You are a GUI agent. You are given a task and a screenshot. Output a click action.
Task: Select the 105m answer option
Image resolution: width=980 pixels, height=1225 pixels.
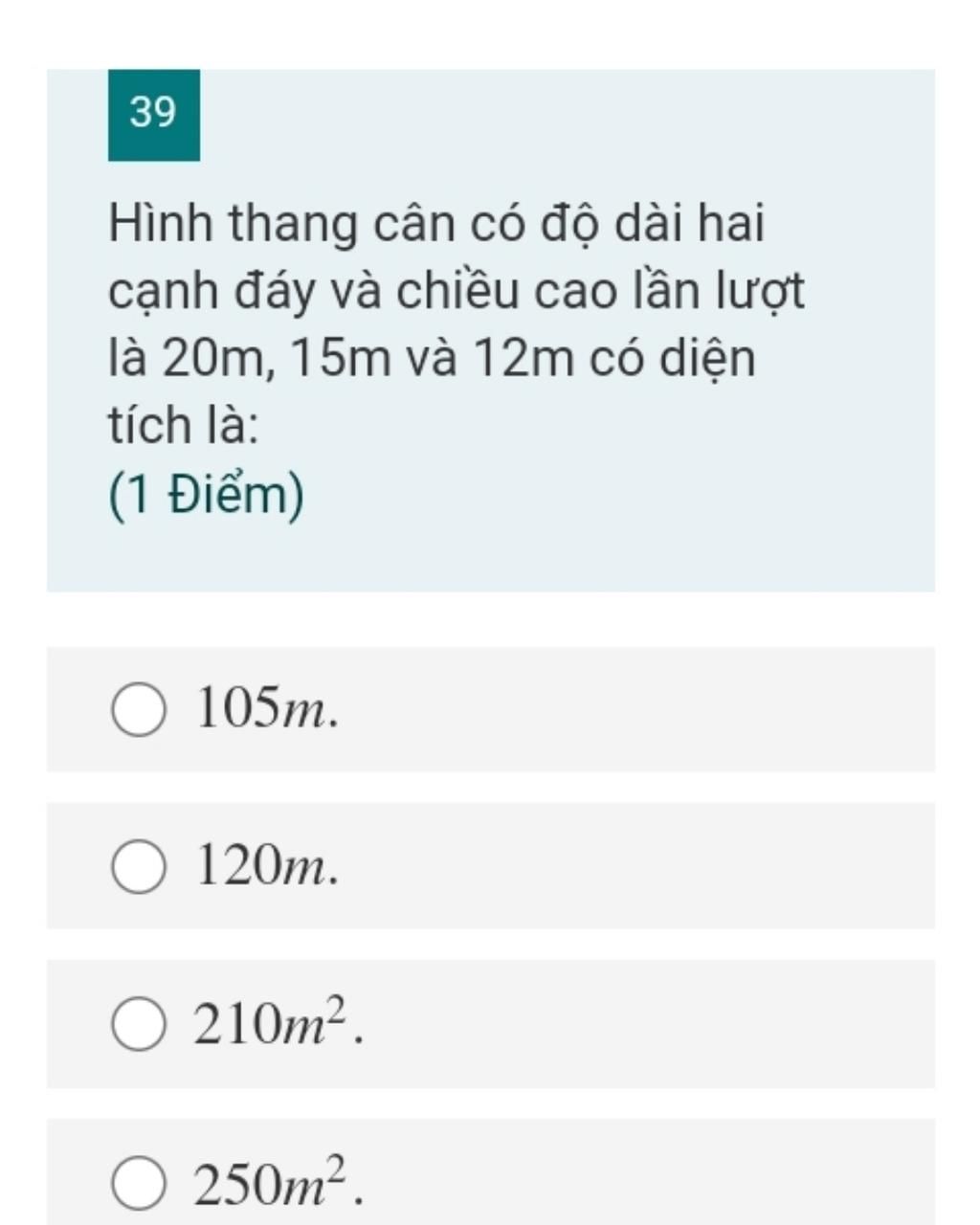click(x=140, y=710)
